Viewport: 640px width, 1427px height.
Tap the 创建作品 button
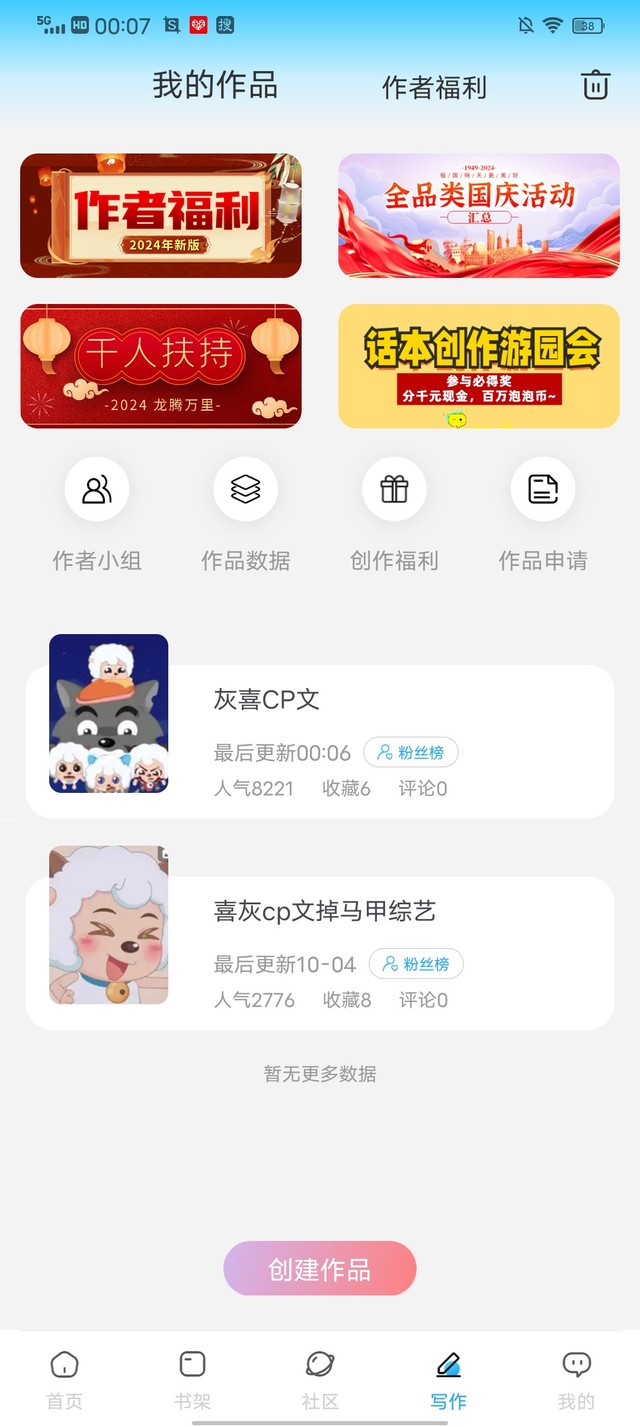pyautogui.click(x=320, y=1269)
